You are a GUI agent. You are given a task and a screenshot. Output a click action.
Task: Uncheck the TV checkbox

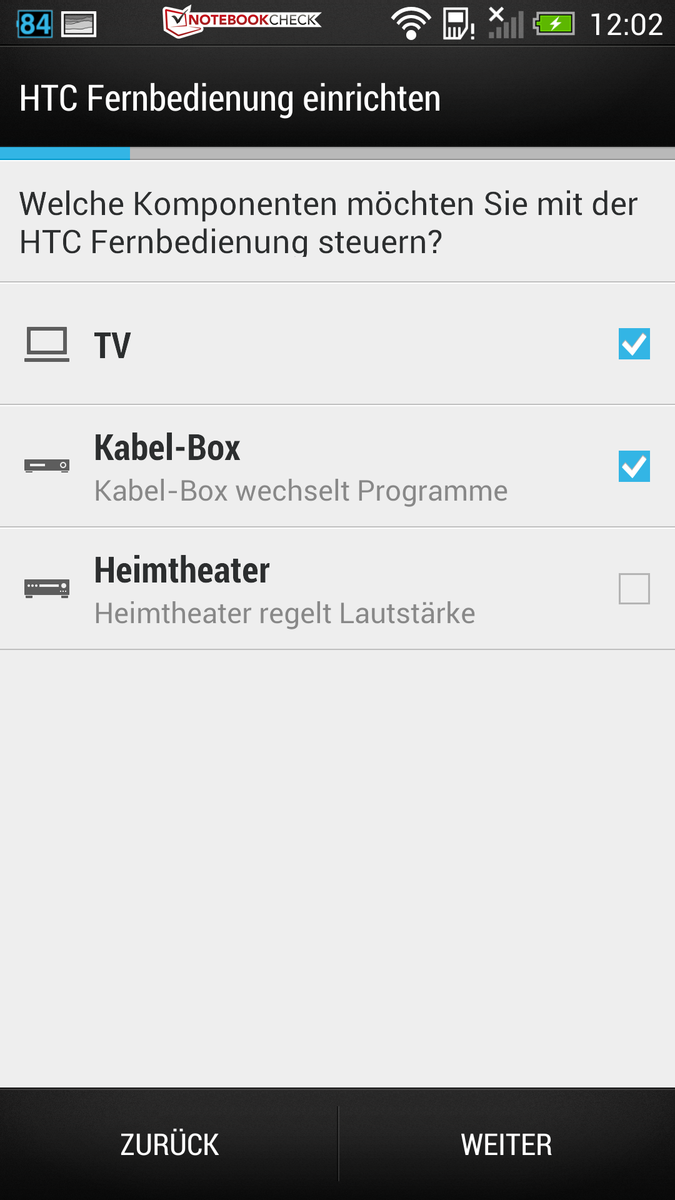(634, 345)
